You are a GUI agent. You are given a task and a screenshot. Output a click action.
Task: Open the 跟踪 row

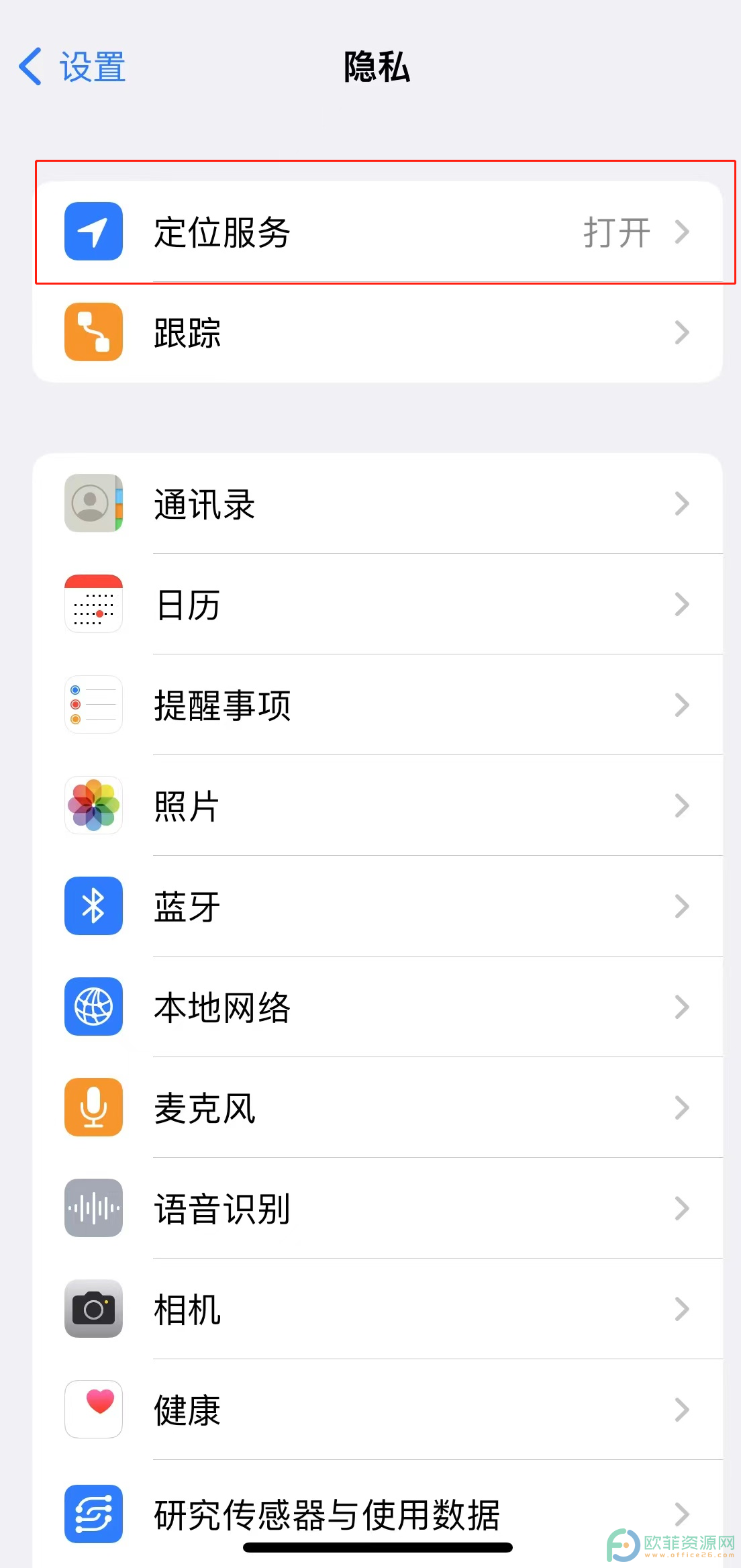(377, 332)
